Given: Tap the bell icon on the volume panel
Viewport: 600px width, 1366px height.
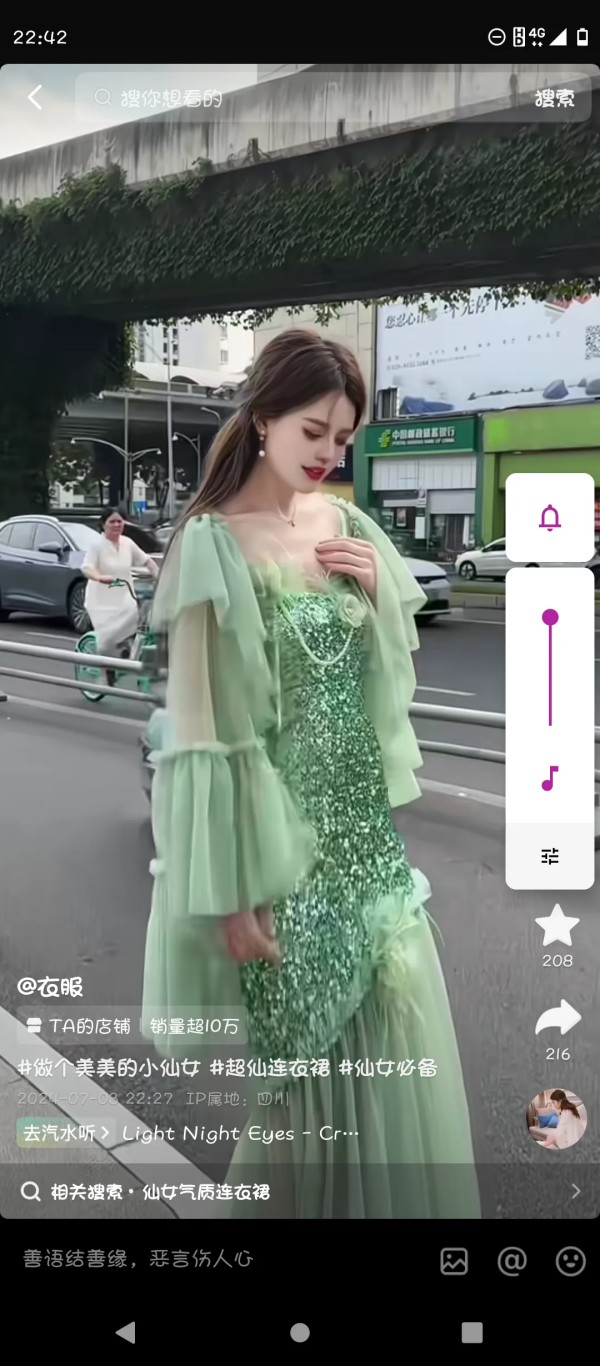Looking at the screenshot, I should click(549, 517).
